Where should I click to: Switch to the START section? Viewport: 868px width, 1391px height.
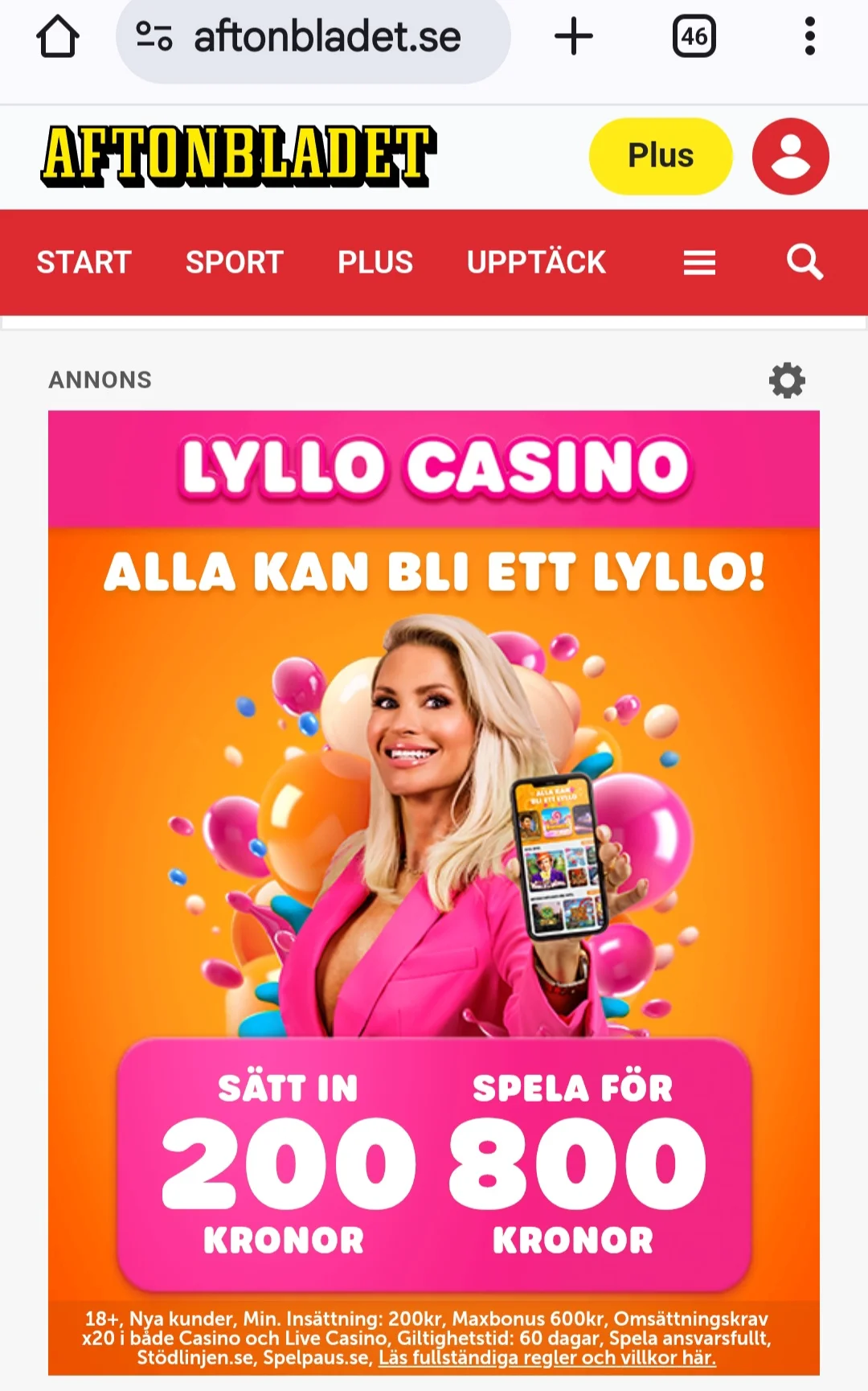[x=84, y=262]
